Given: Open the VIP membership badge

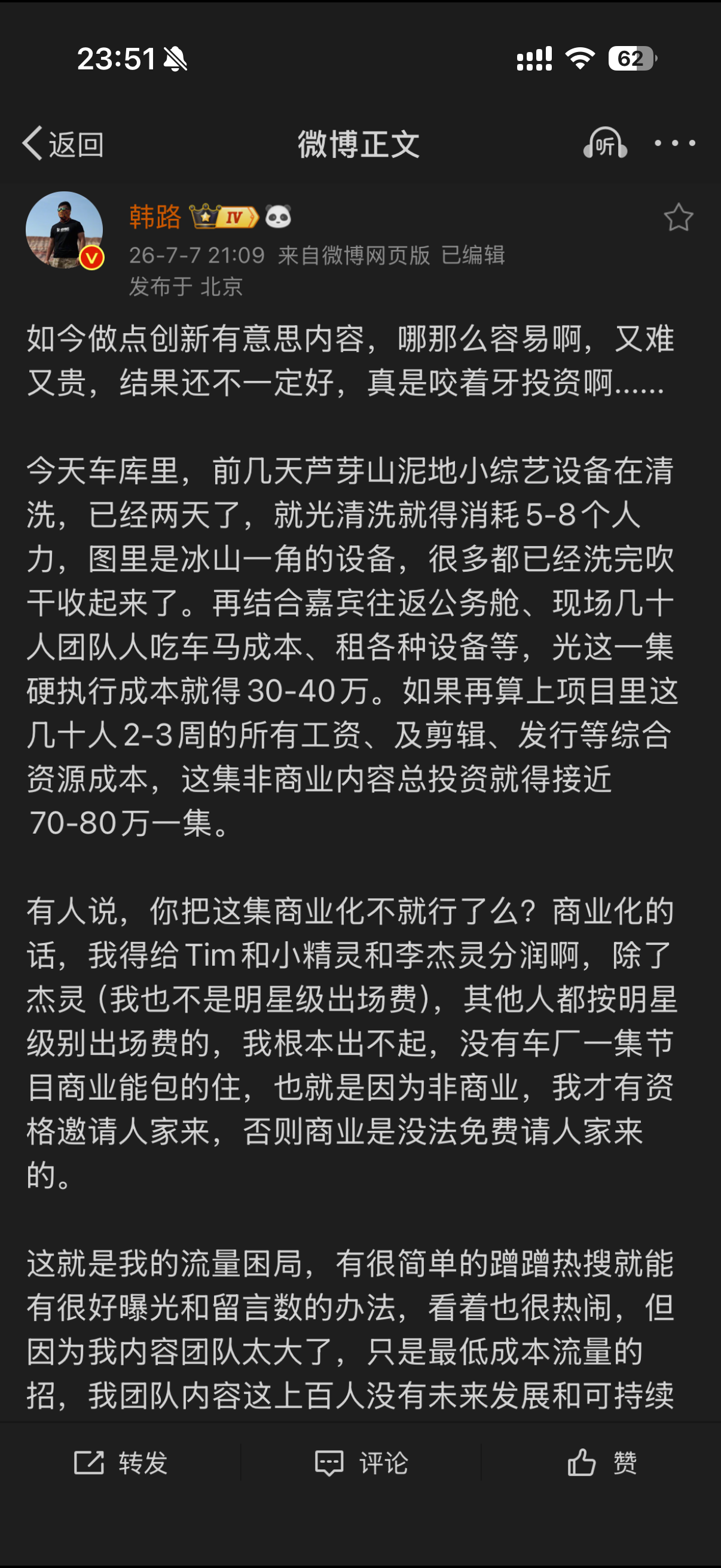Looking at the screenshot, I should [224, 216].
